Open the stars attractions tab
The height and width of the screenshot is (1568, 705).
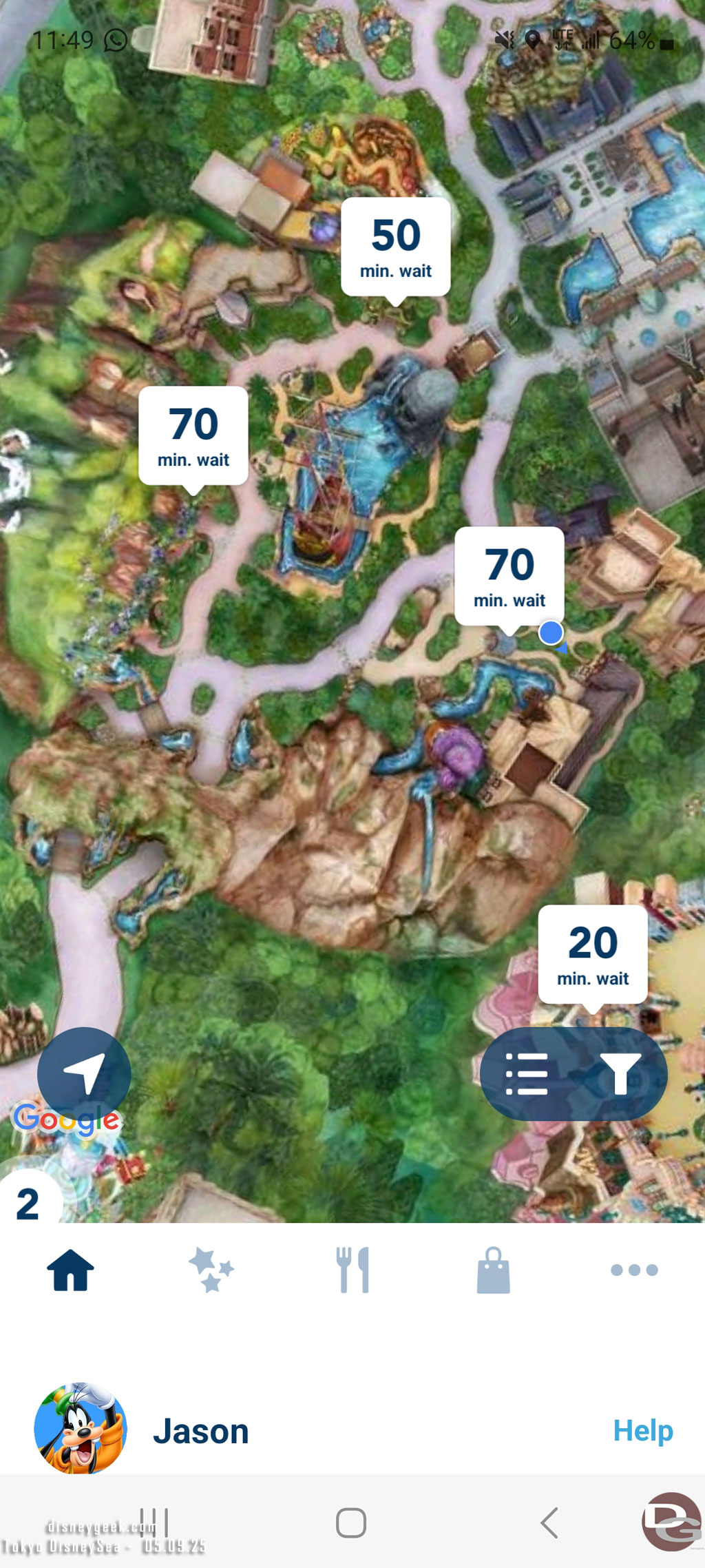(x=211, y=1270)
